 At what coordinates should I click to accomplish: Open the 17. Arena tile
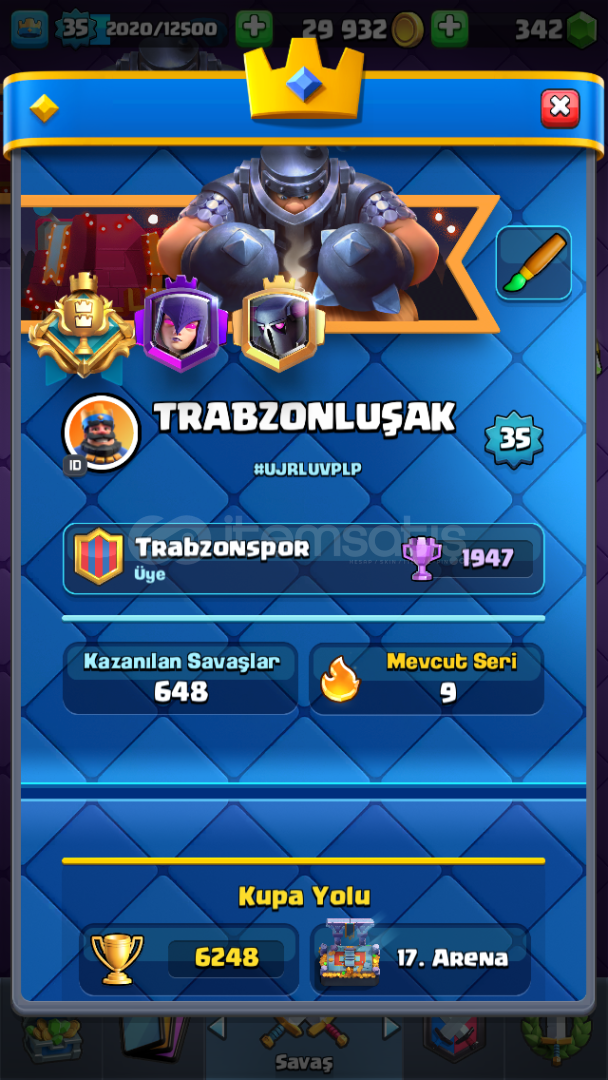[421, 959]
